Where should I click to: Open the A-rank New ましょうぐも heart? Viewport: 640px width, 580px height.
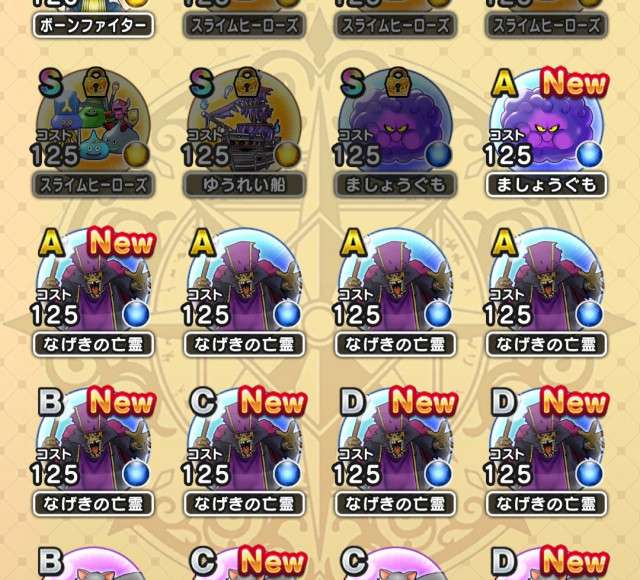[547, 128]
